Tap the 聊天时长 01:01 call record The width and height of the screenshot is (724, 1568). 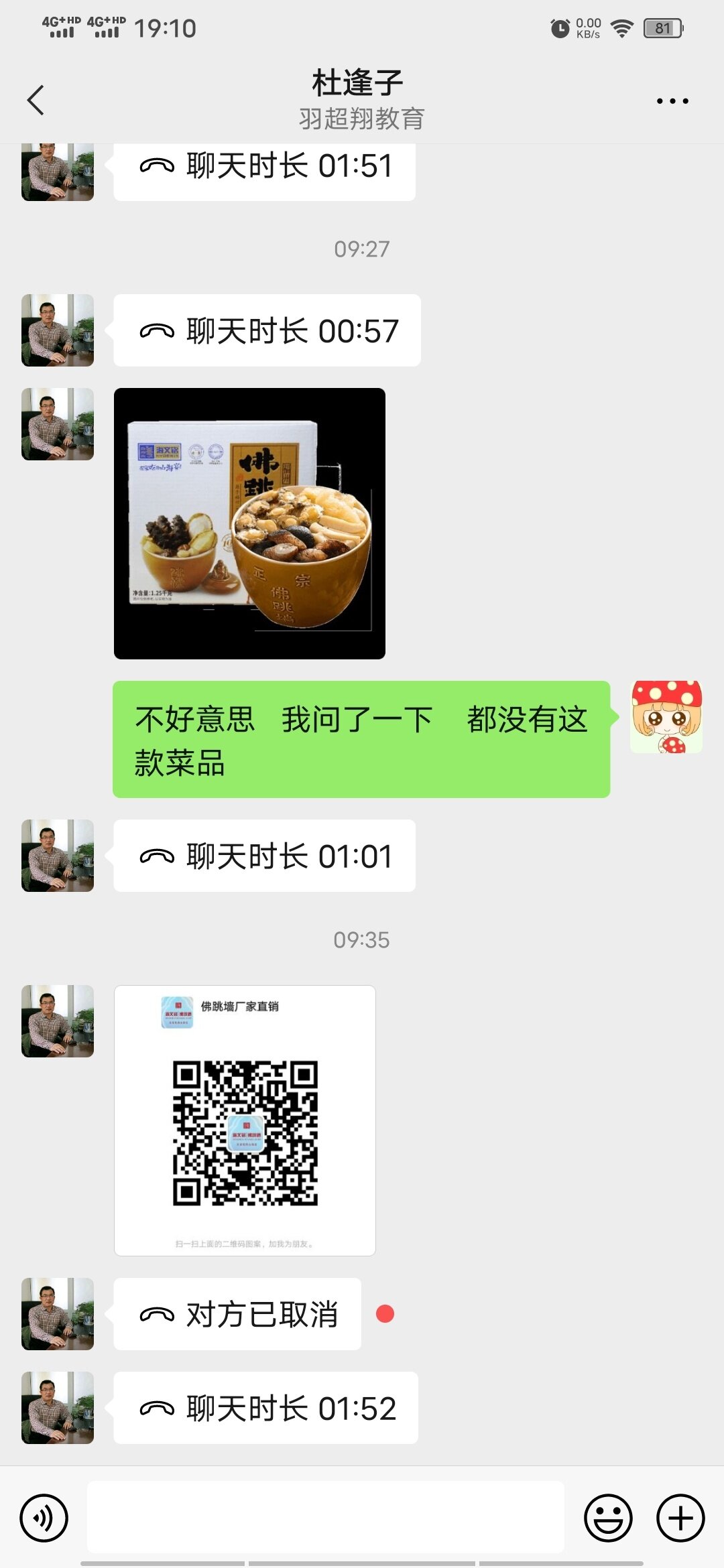click(264, 856)
